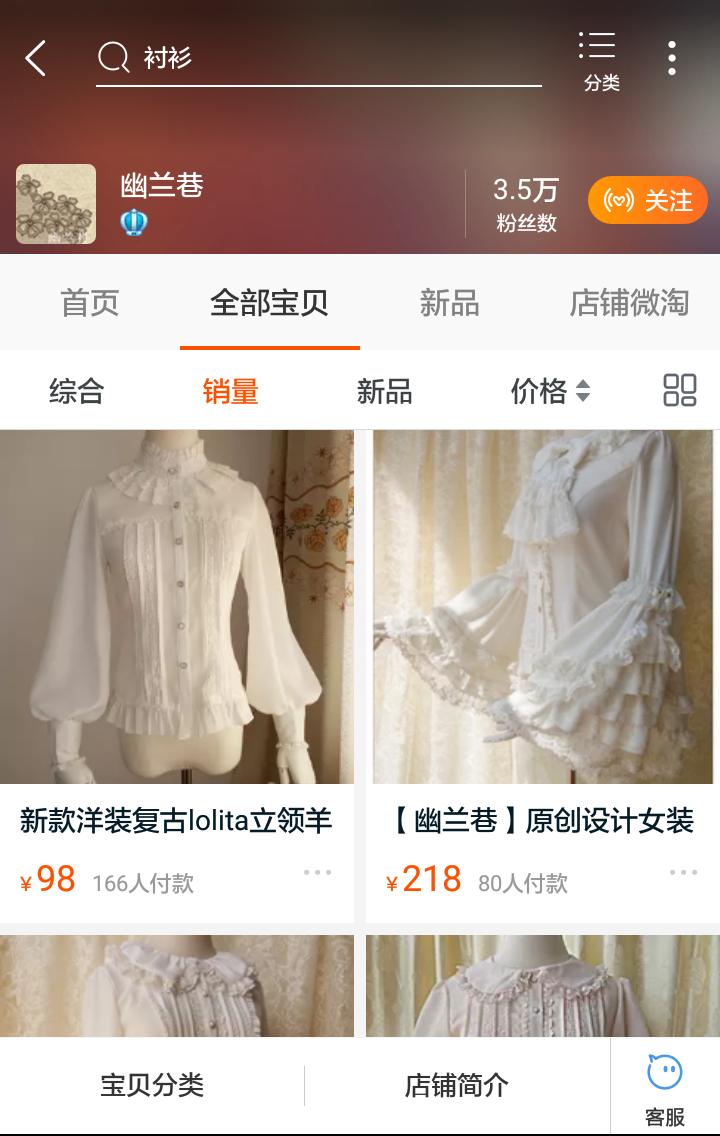Screen dimensions: 720x1136
Task: Tap 关注 to follow the store
Action: [647, 200]
